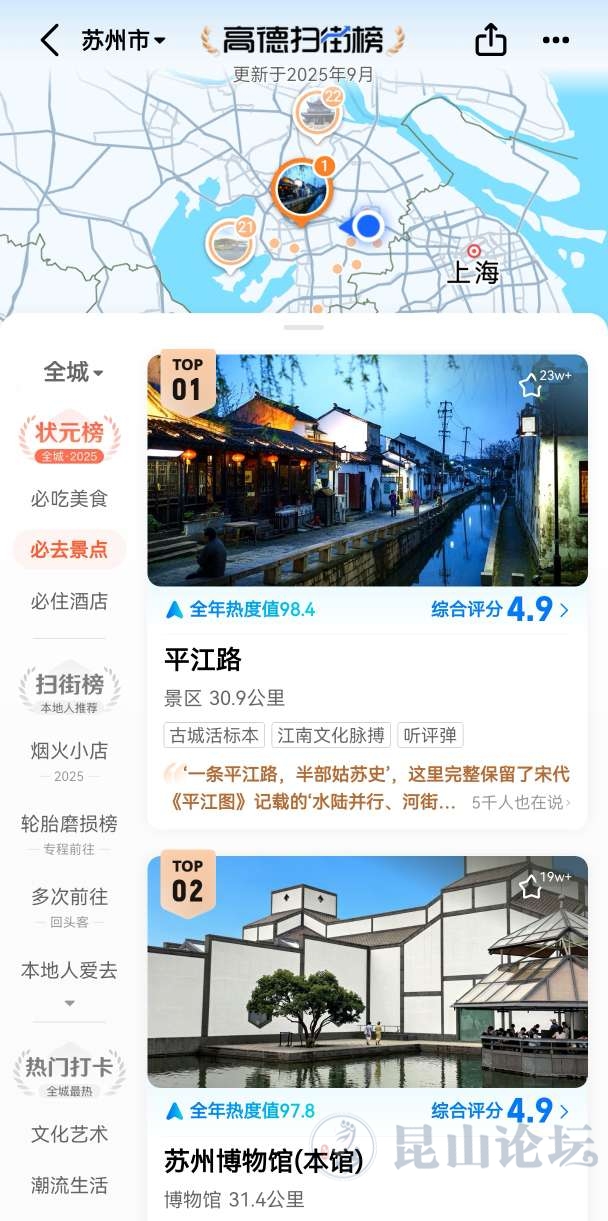Share this ranking page
Image resolution: width=608 pixels, height=1221 pixels.
pyautogui.click(x=490, y=41)
